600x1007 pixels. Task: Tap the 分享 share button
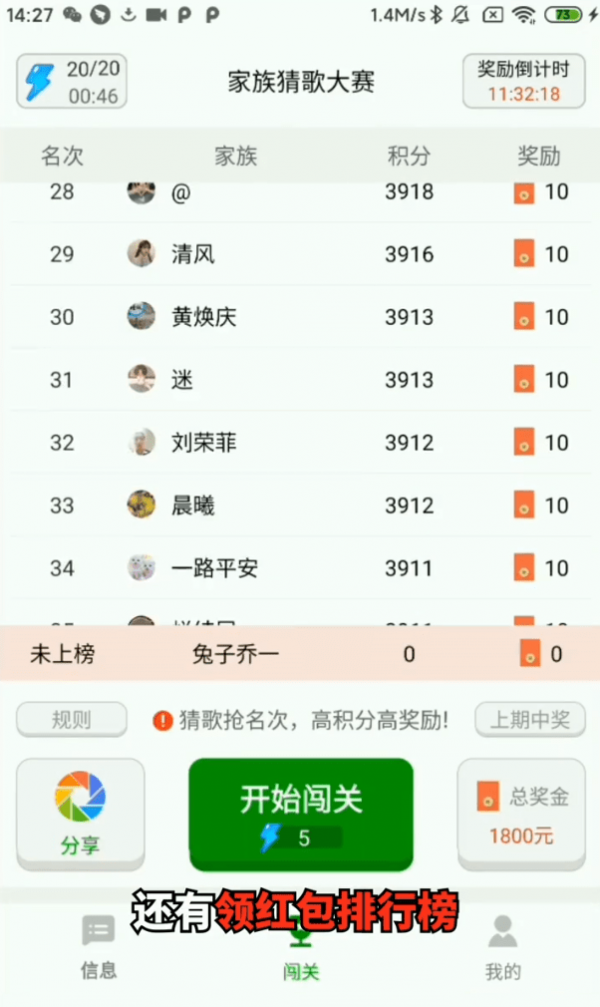point(80,813)
